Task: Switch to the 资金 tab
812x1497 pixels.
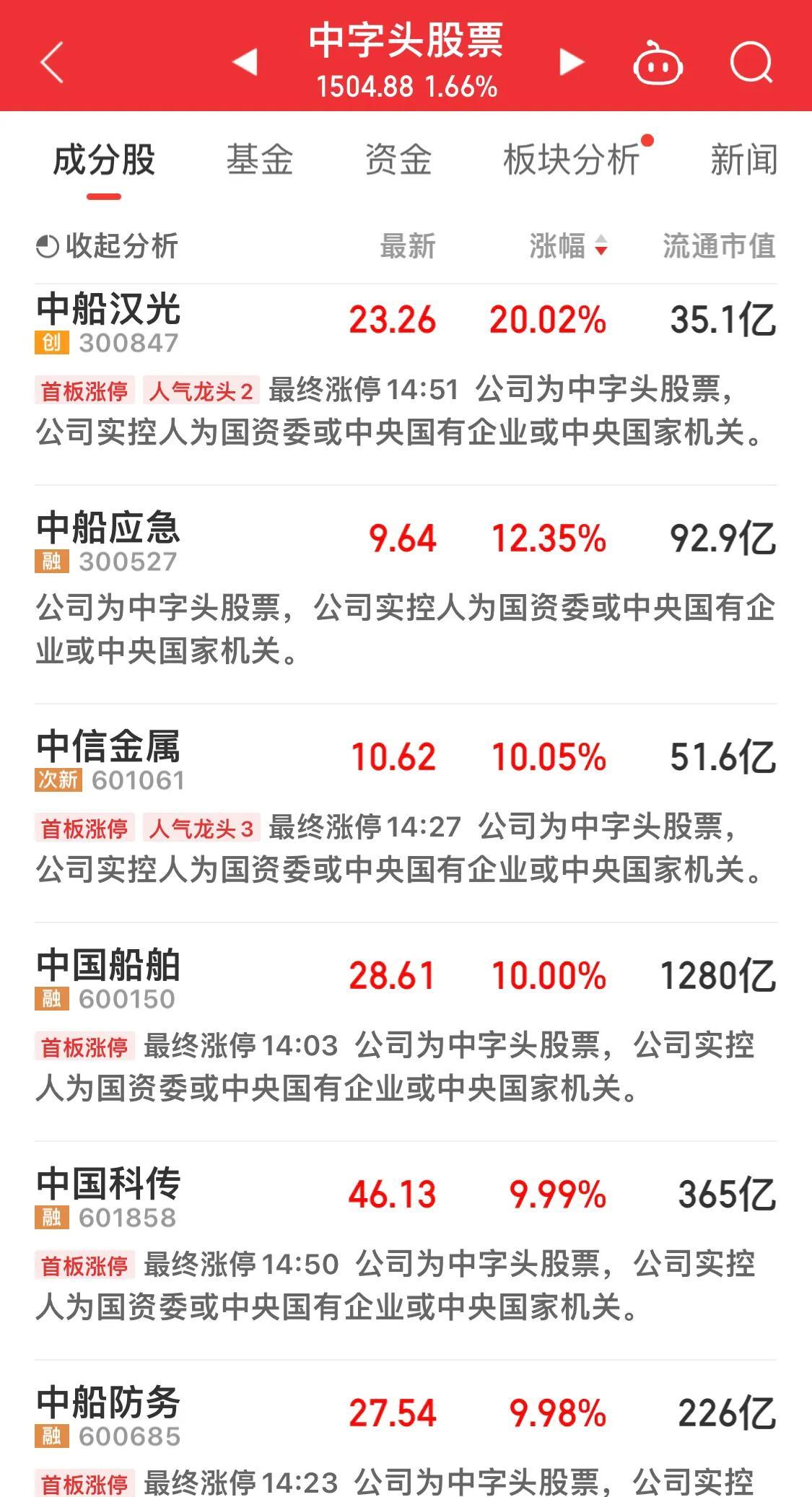Action: [x=398, y=160]
